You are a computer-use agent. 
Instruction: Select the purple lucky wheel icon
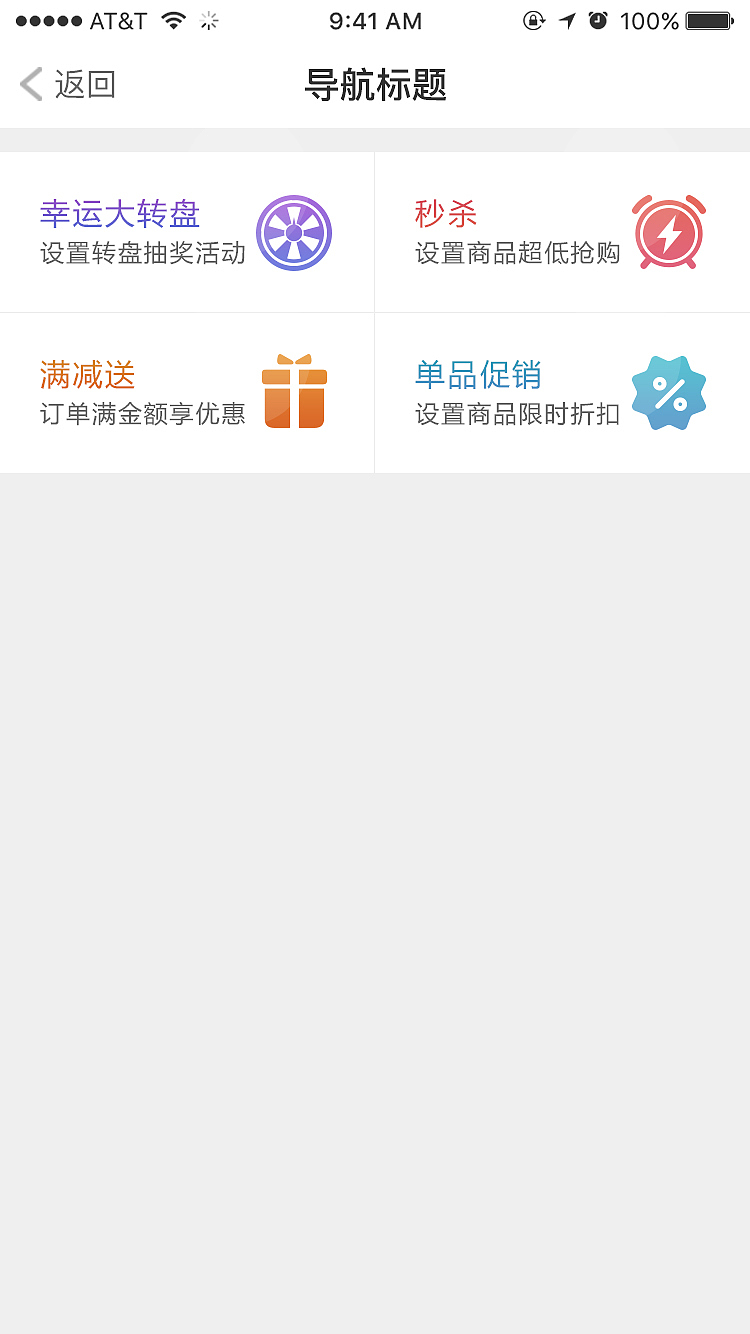coord(294,232)
